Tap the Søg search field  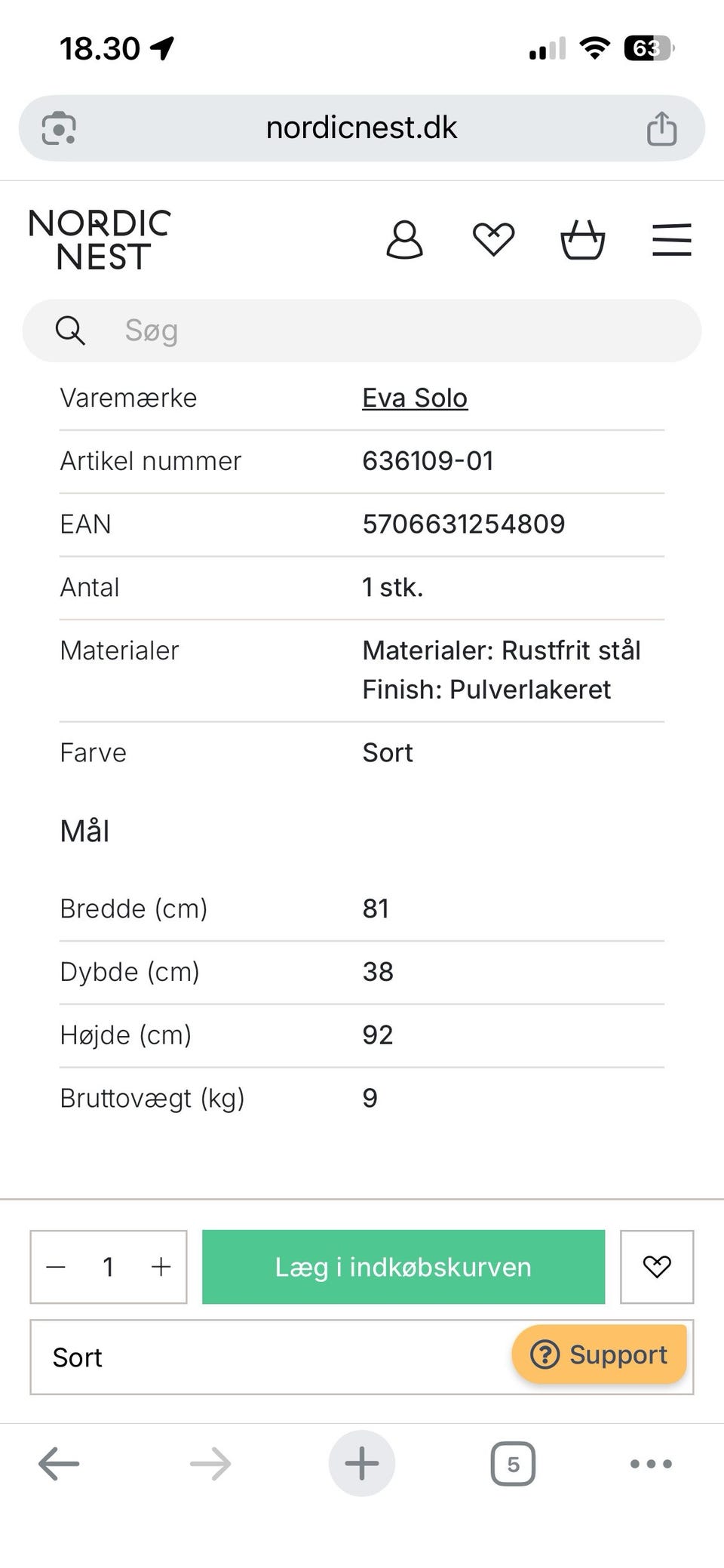(x=362, y=331)
